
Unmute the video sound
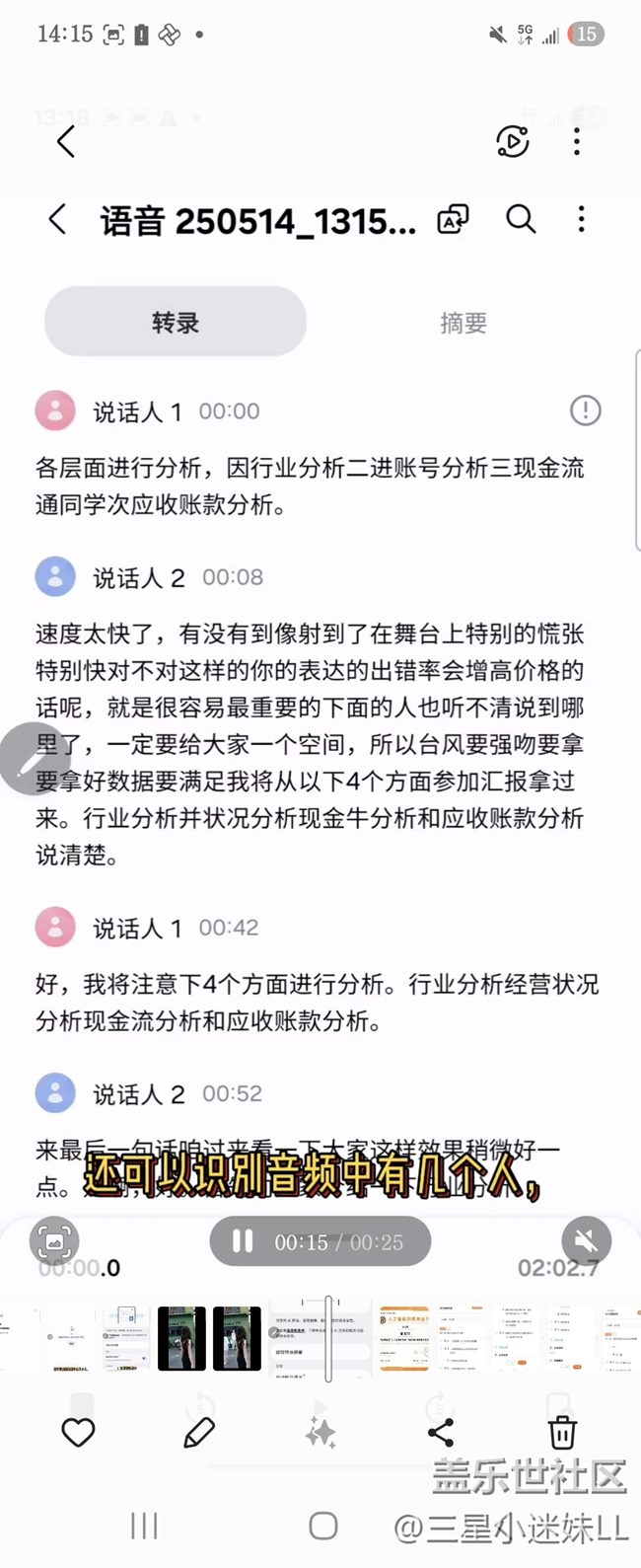tap(586, 1241)
